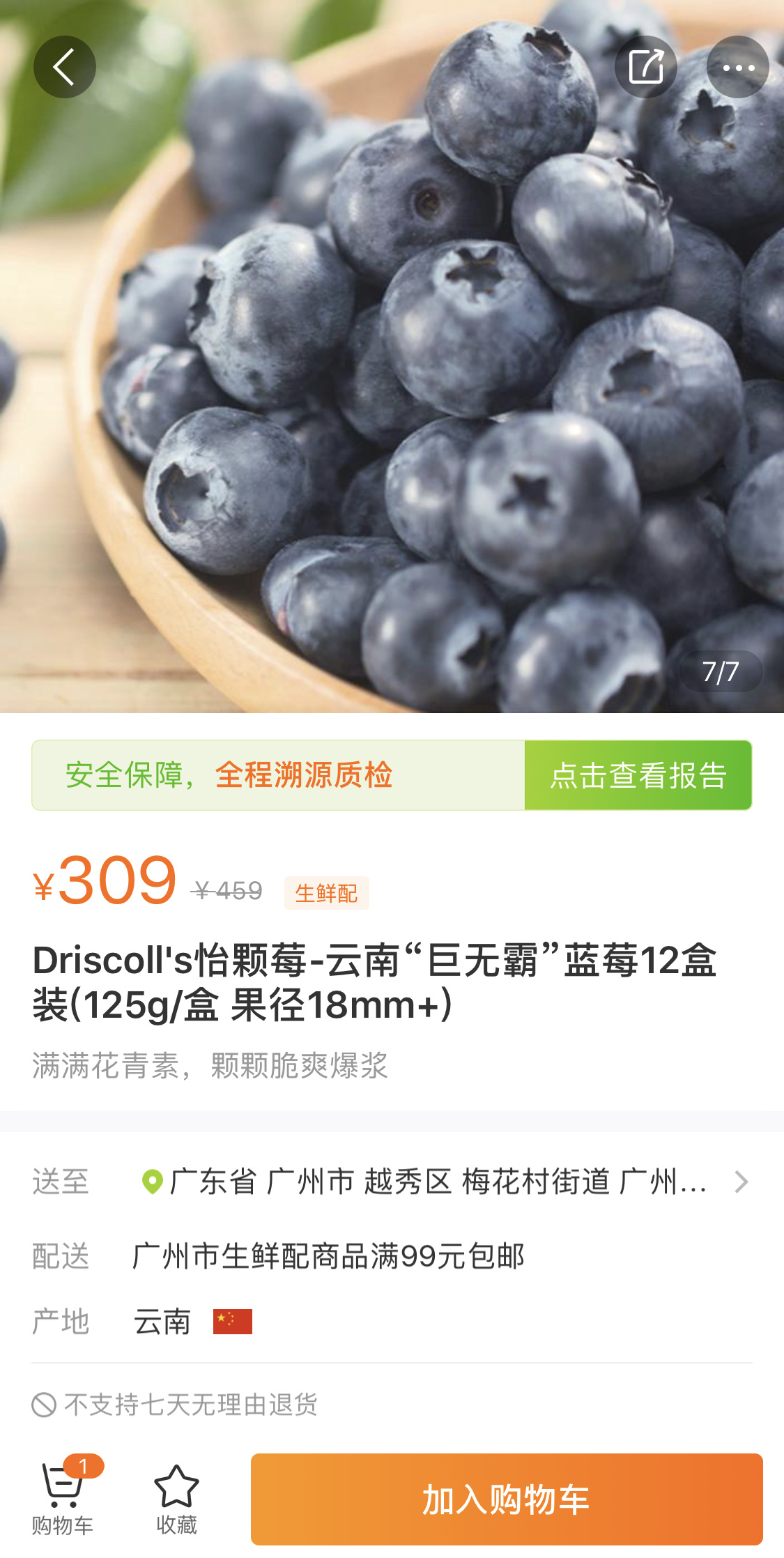The height and width of the screenshot is (1558, 784).
Task: Go back using the top arrow
Action: click(x=64, y=67)
